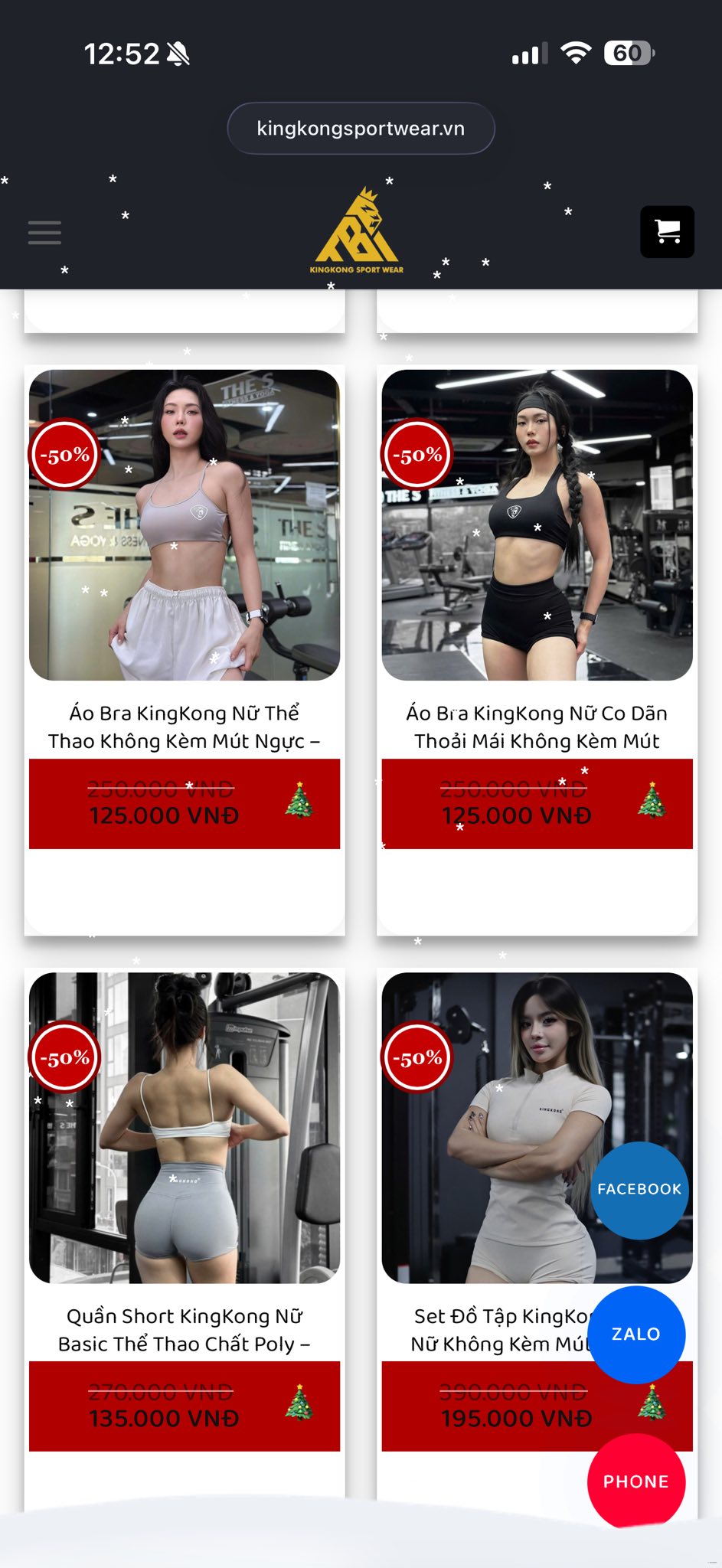Open the shopping cart
This screenshot has width=722, height=1568.
[x=667, y=231]
